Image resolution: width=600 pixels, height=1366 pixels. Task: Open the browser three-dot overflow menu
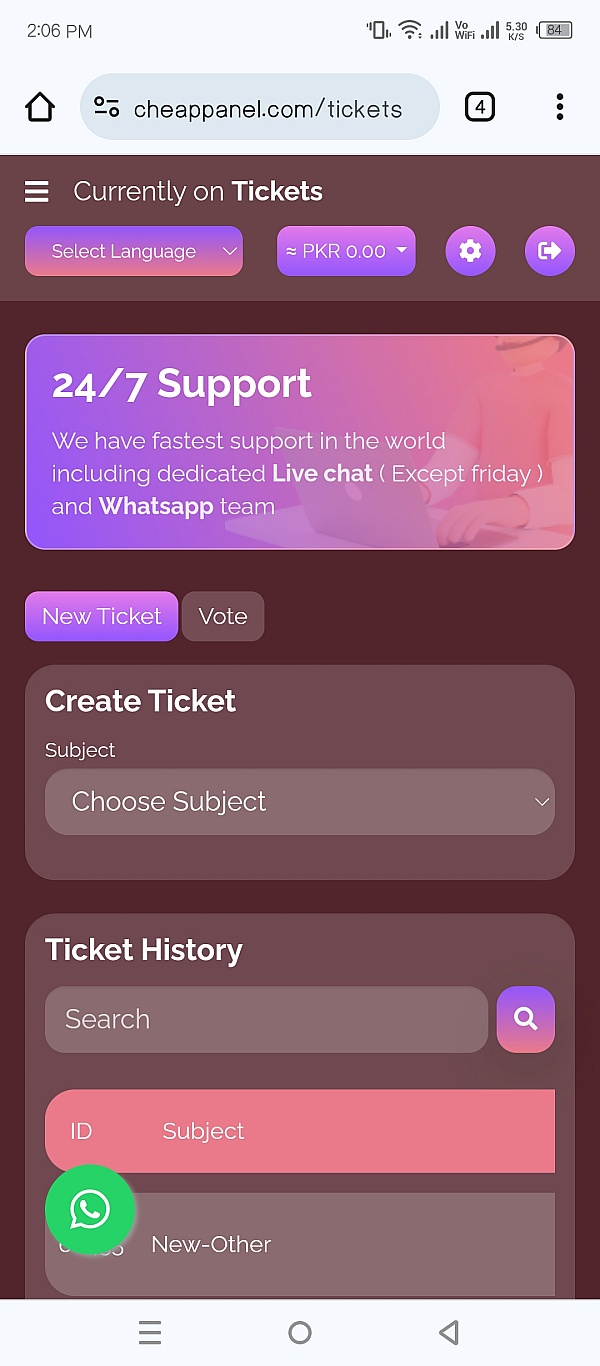pos(560,107)
